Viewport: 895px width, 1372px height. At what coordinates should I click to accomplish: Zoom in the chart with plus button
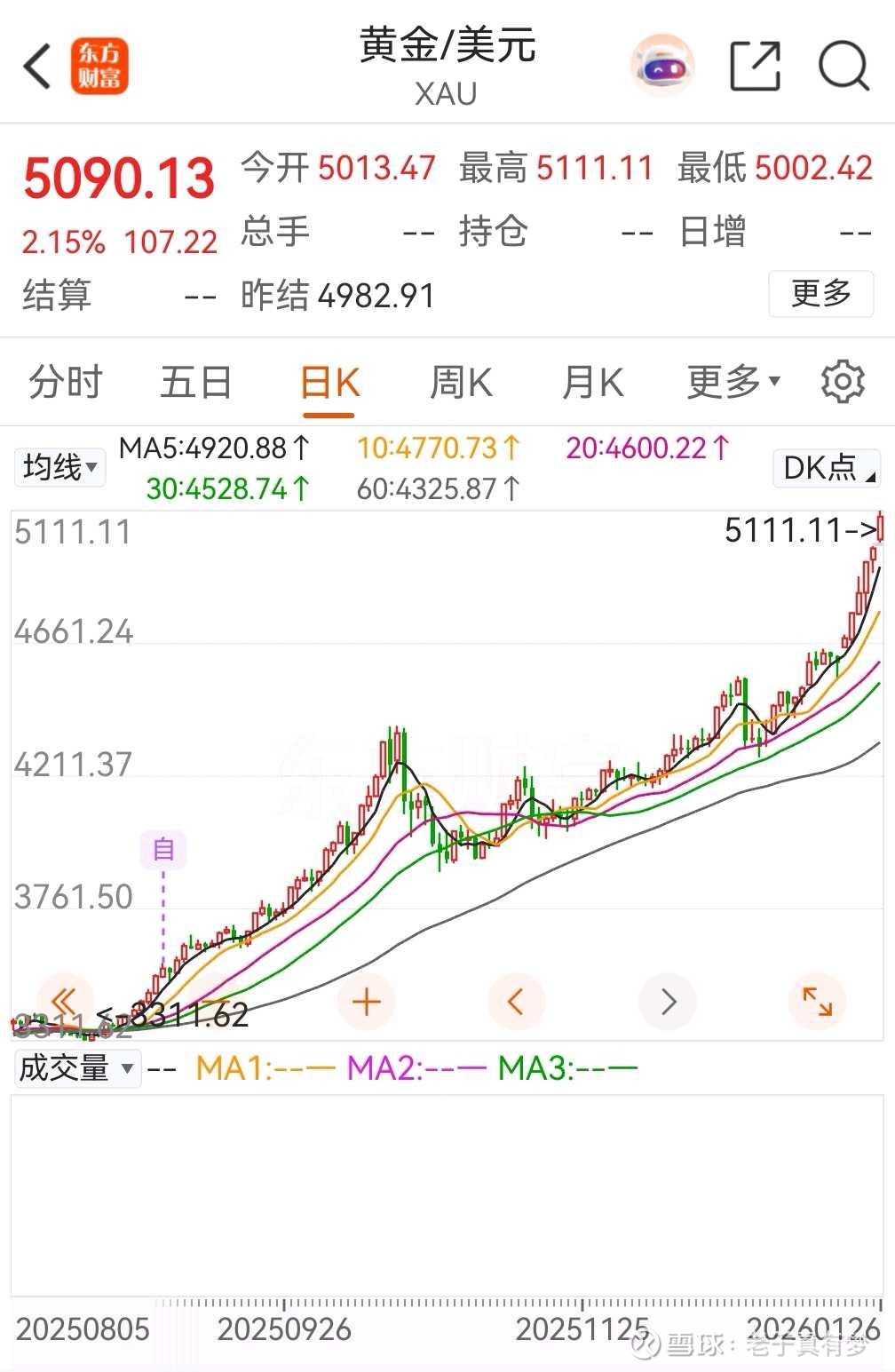pos(366,1001)
